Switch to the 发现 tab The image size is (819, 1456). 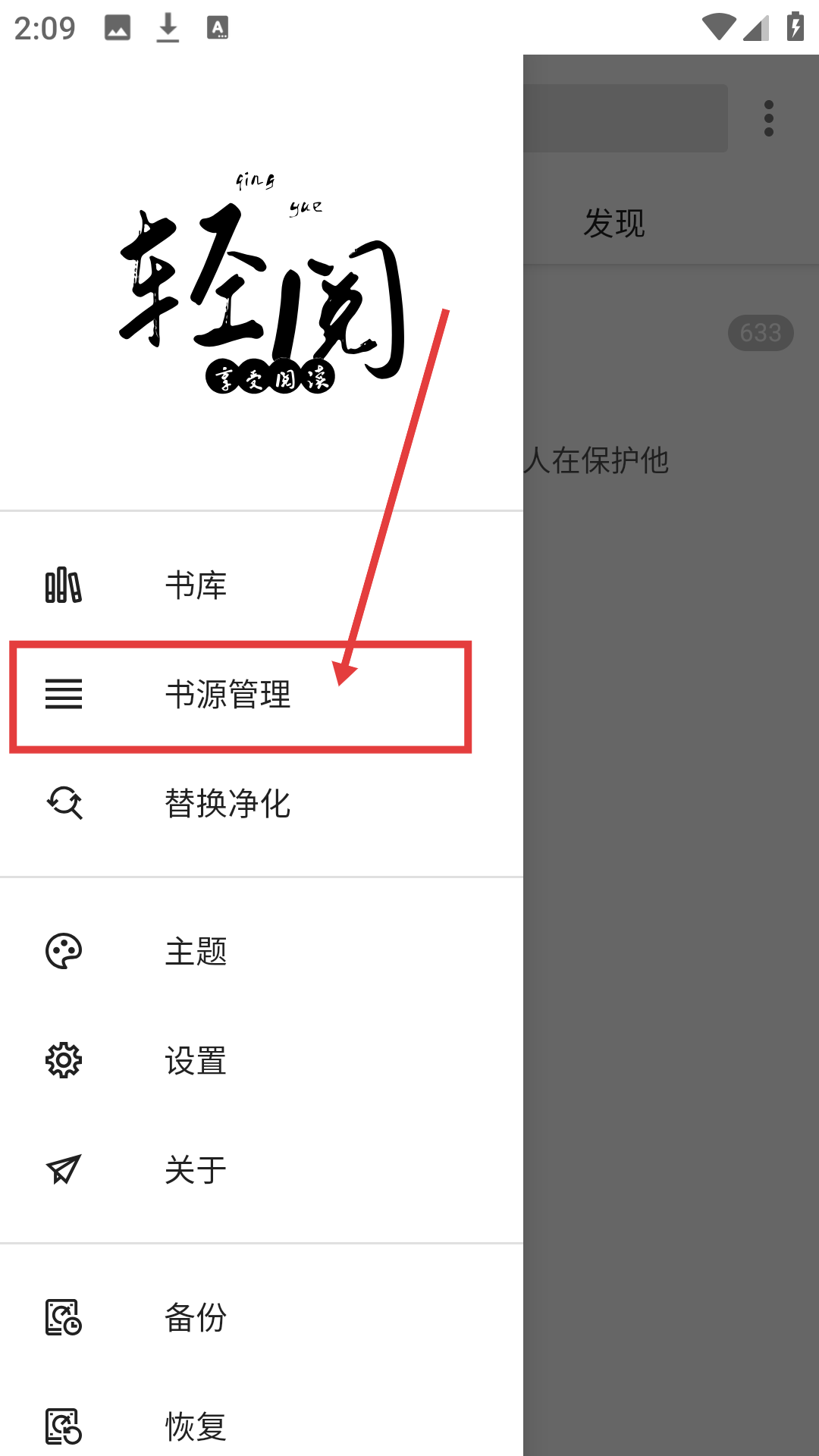(614, 223)
